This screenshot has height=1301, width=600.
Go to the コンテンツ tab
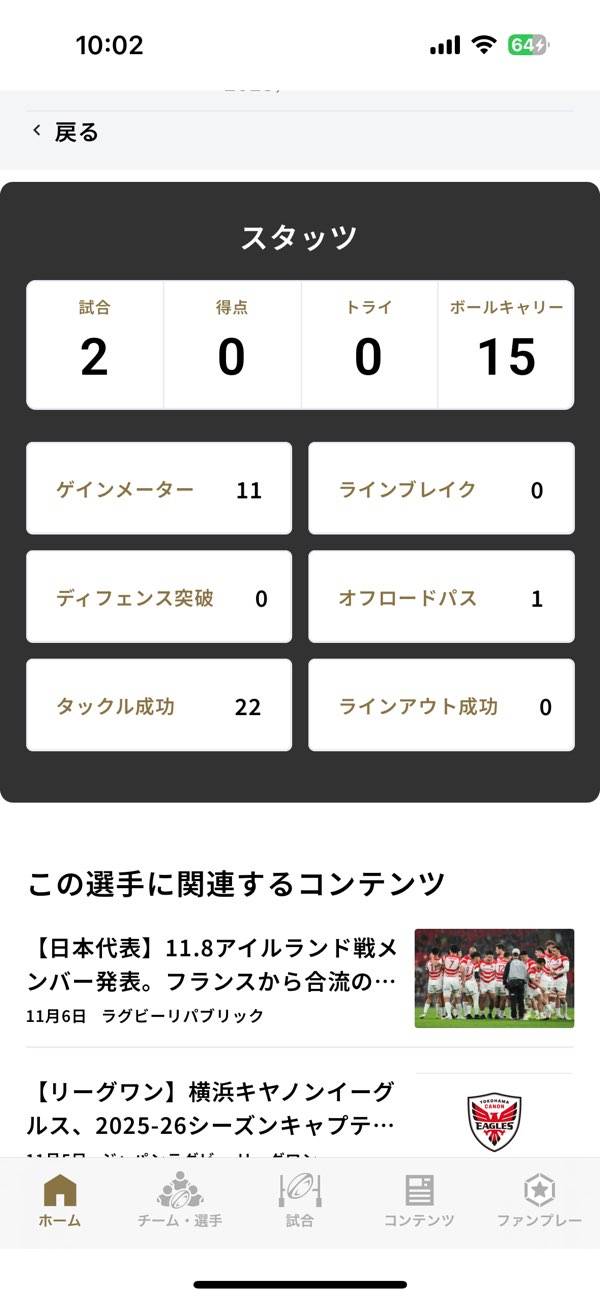coord(419,1200)
